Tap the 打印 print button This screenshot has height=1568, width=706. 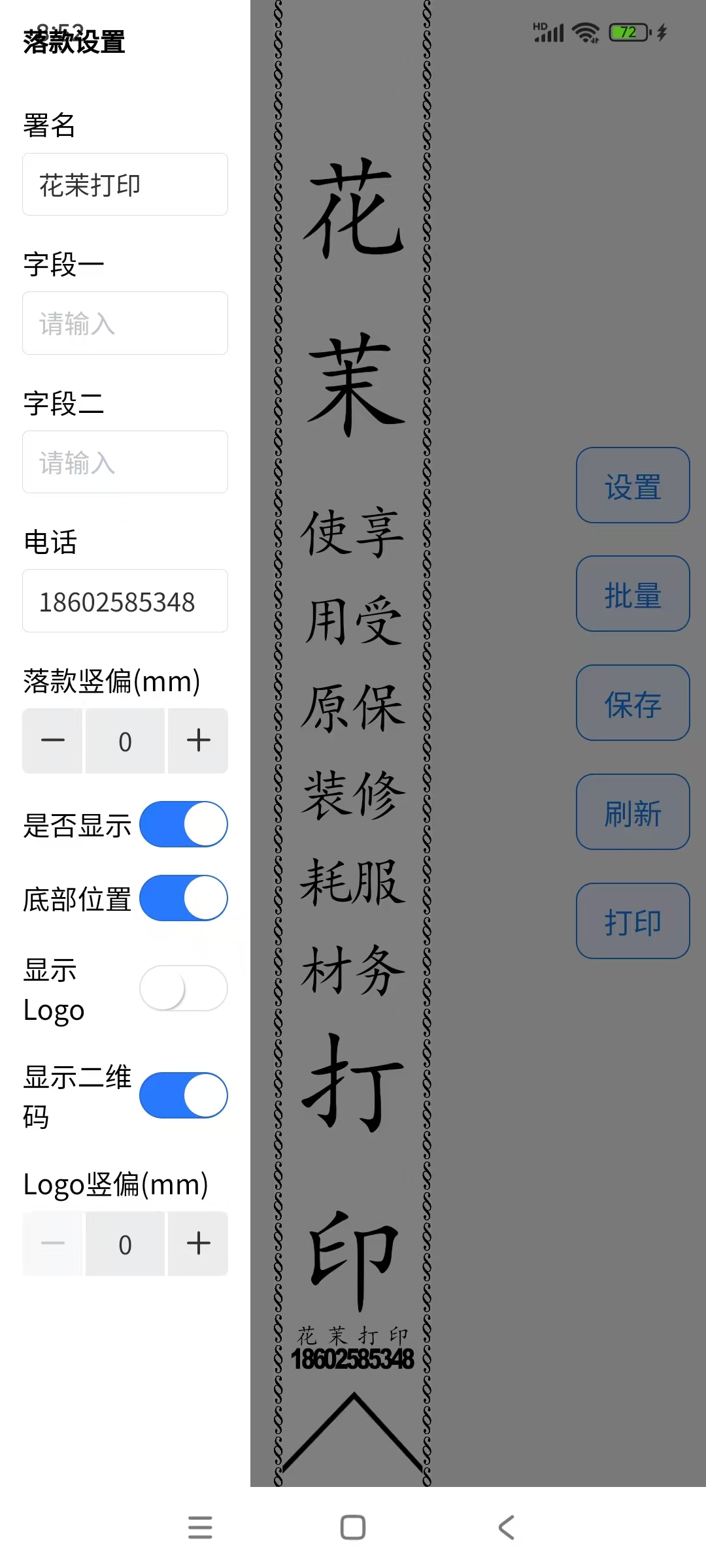point(632,921)
